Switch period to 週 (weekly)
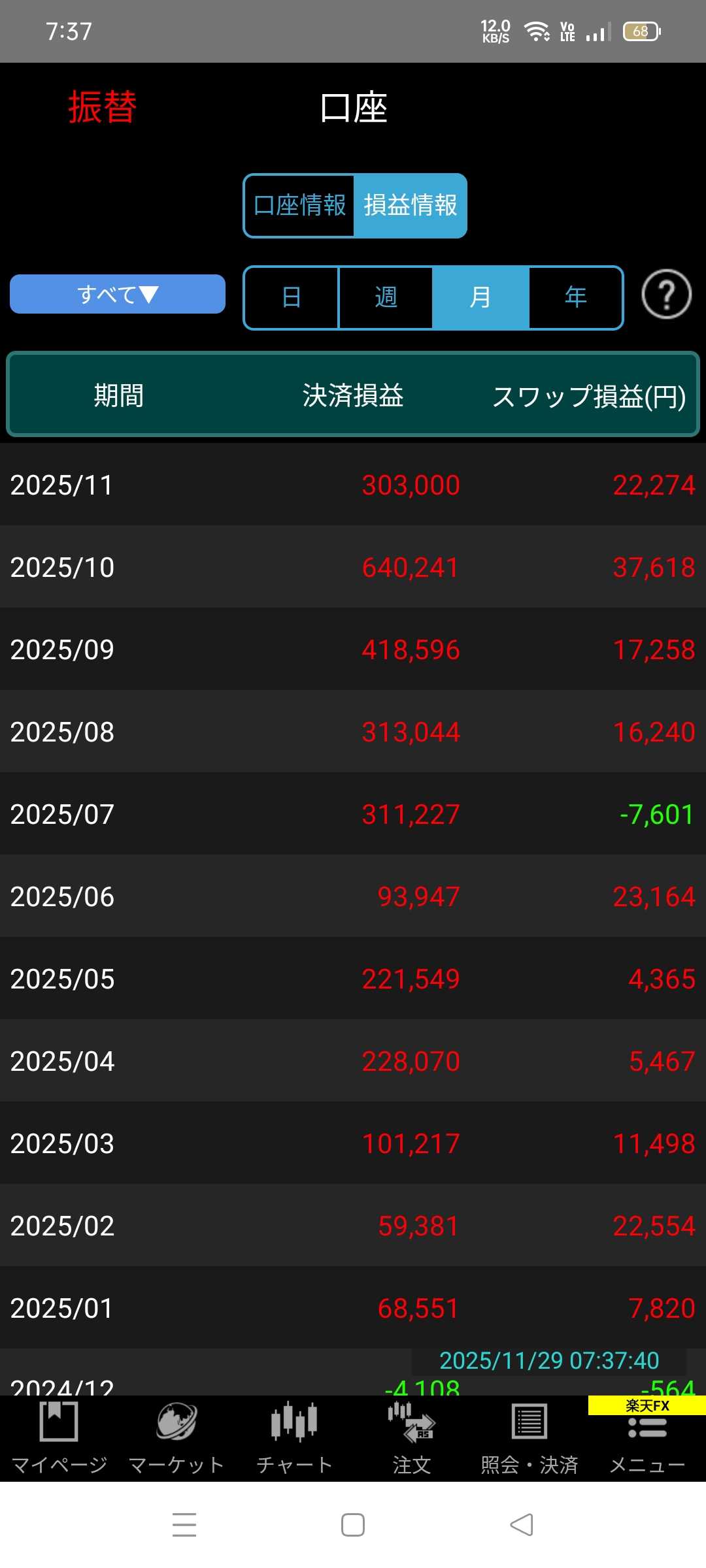 386,297
